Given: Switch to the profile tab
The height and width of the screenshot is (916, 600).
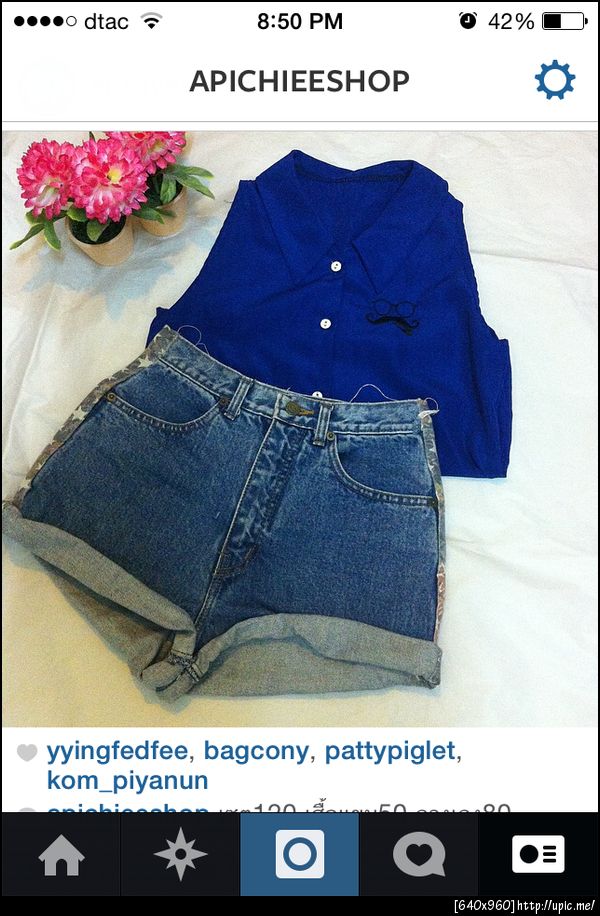Looking at the screenshot, I should pyautogui.click(x=538, y=855).
